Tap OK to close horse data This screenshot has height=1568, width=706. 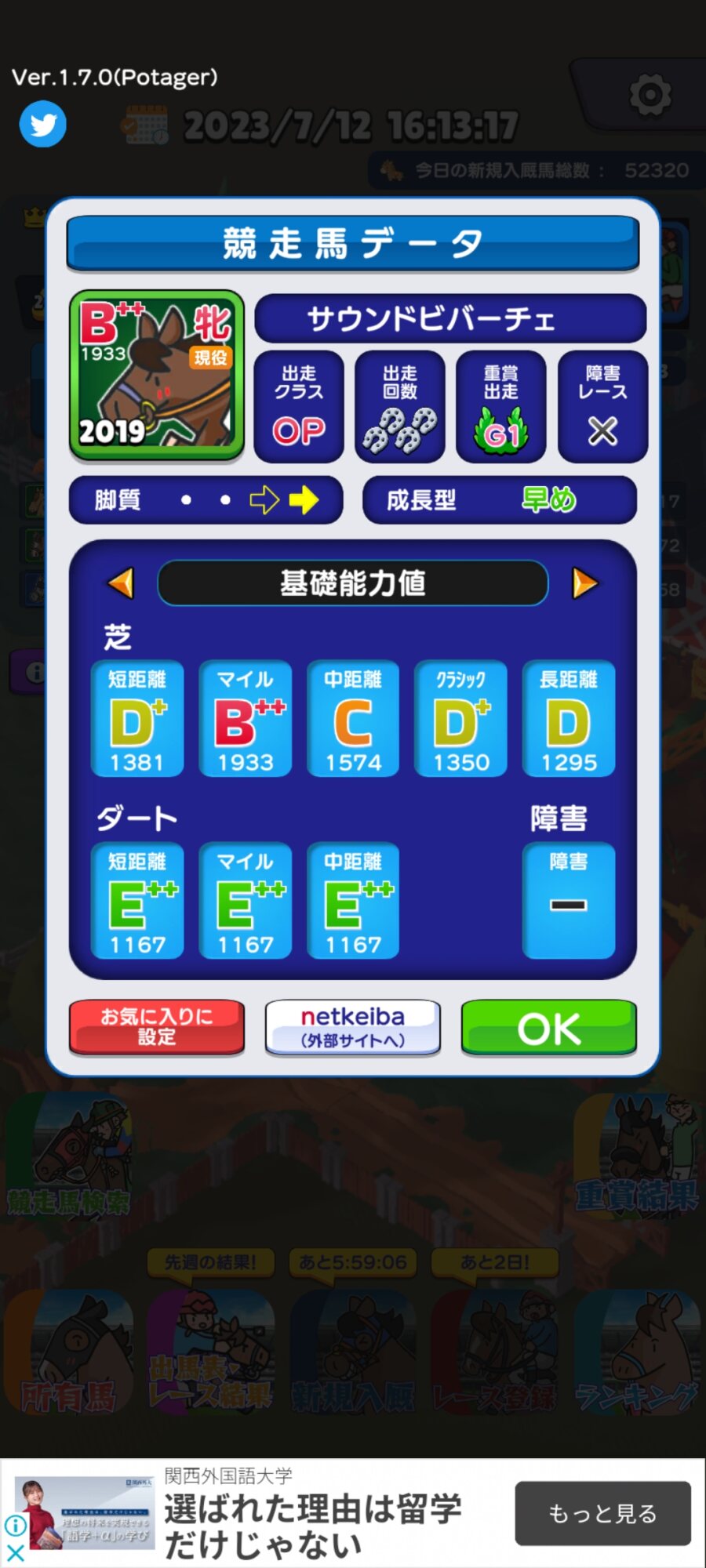(548, 1027)
